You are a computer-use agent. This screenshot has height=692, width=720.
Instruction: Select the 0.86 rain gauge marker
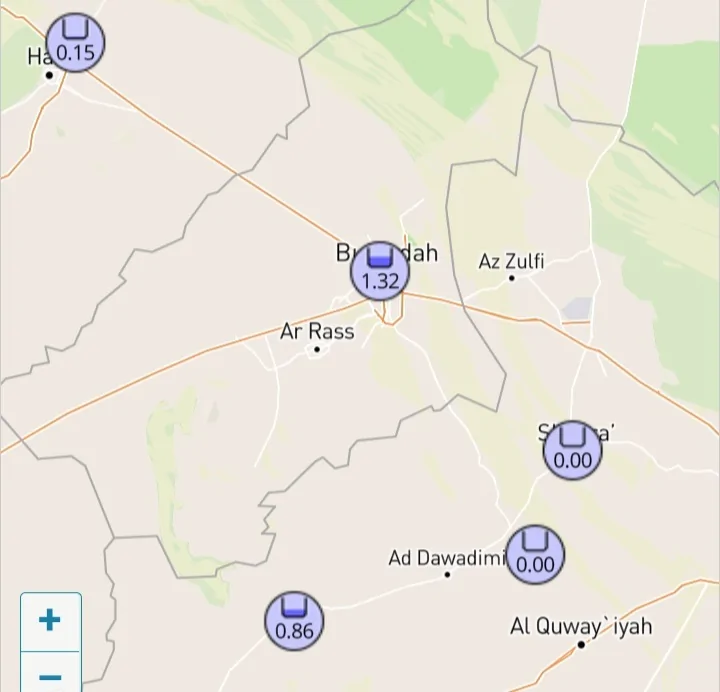click(294, 621)
